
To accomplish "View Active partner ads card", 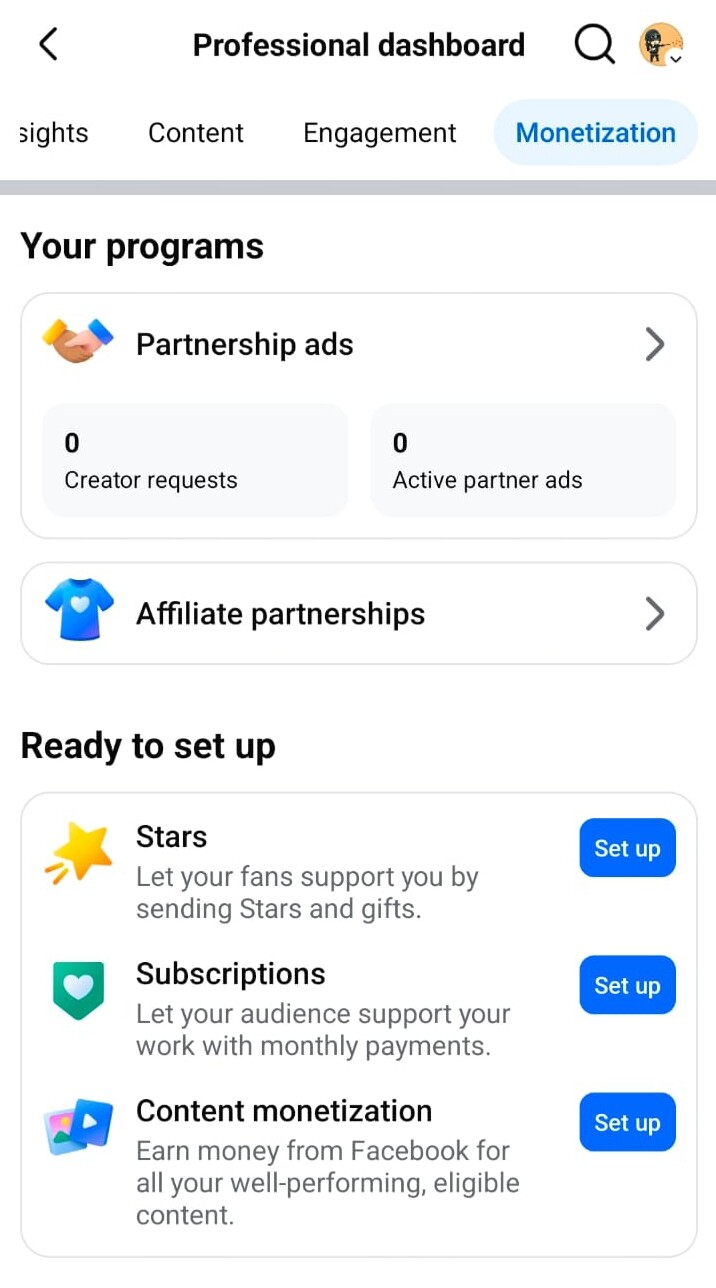I will (x=523, y=460).
